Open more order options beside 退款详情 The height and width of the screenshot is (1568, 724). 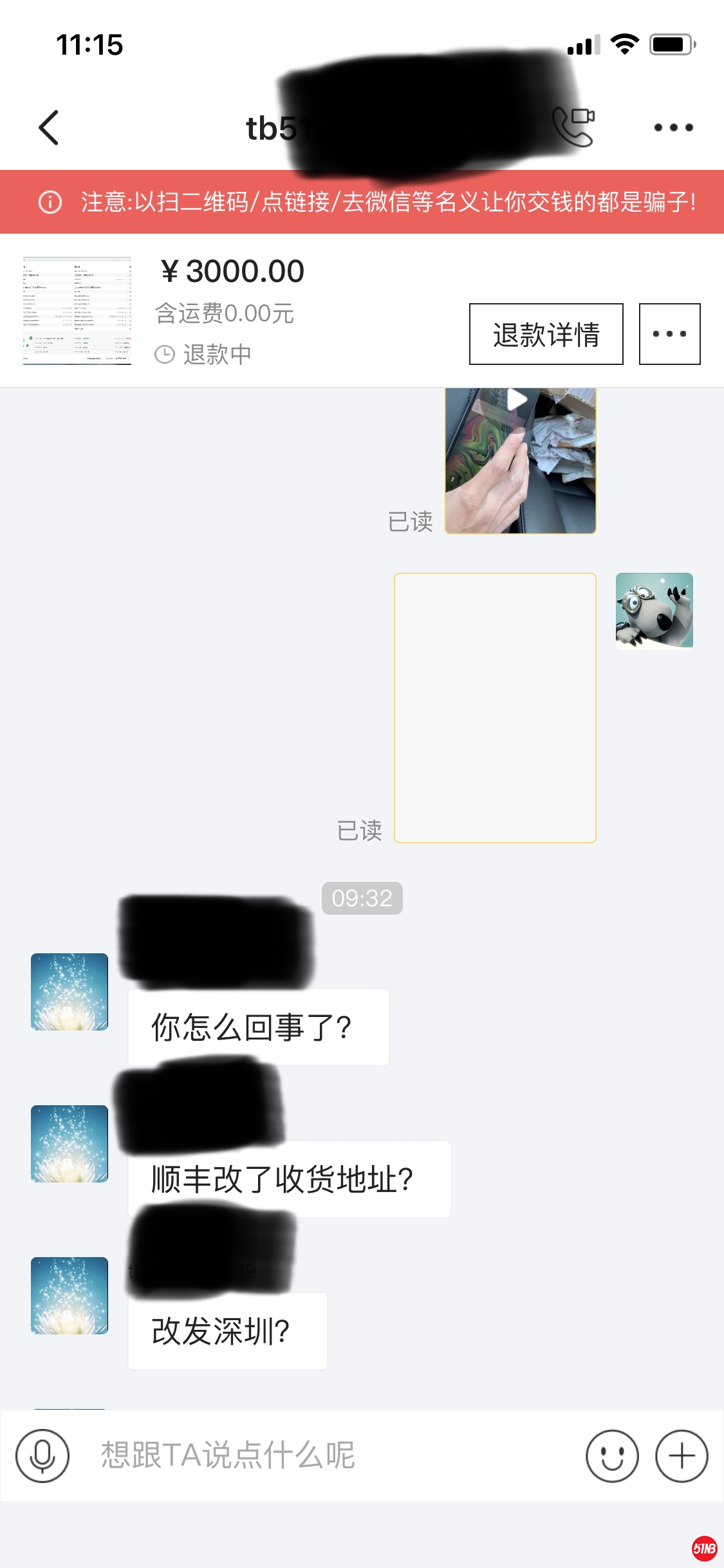point(669,334)
